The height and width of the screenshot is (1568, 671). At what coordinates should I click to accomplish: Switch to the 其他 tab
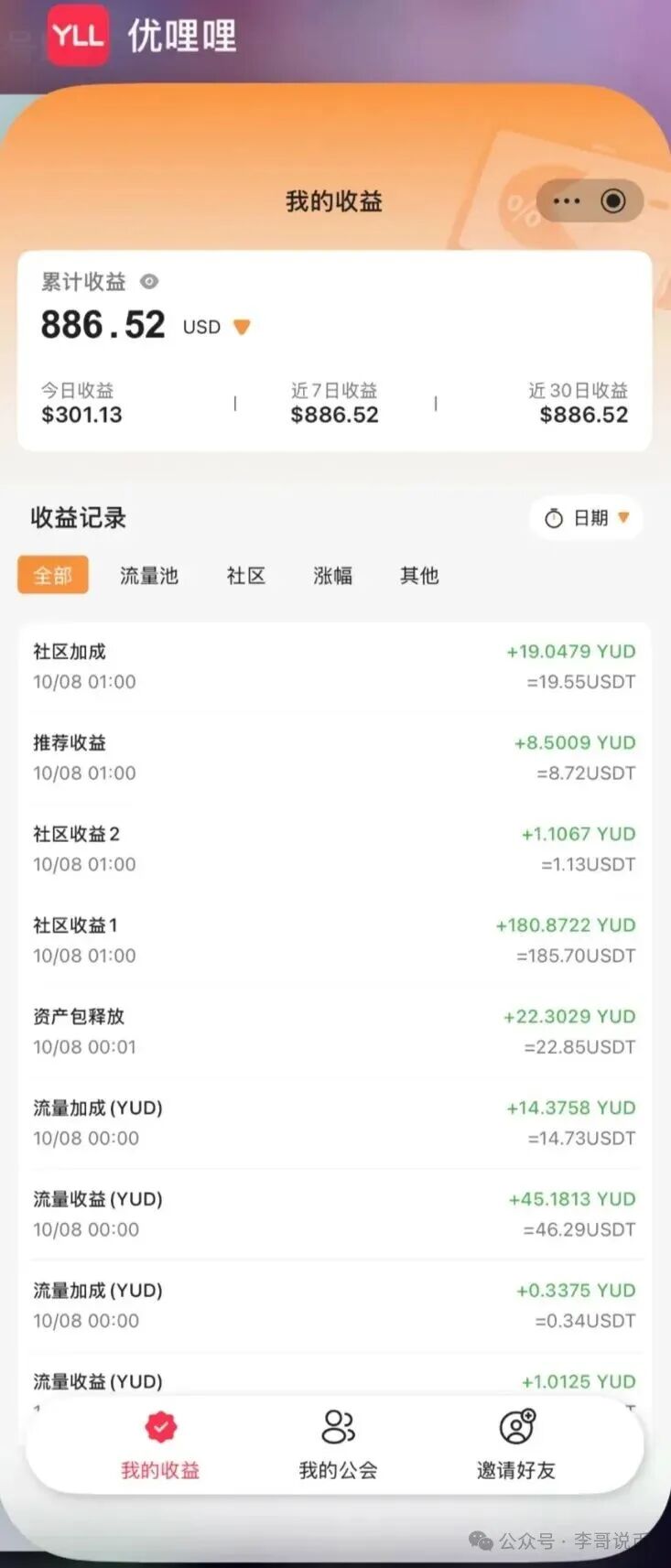(x=419, y=576)
